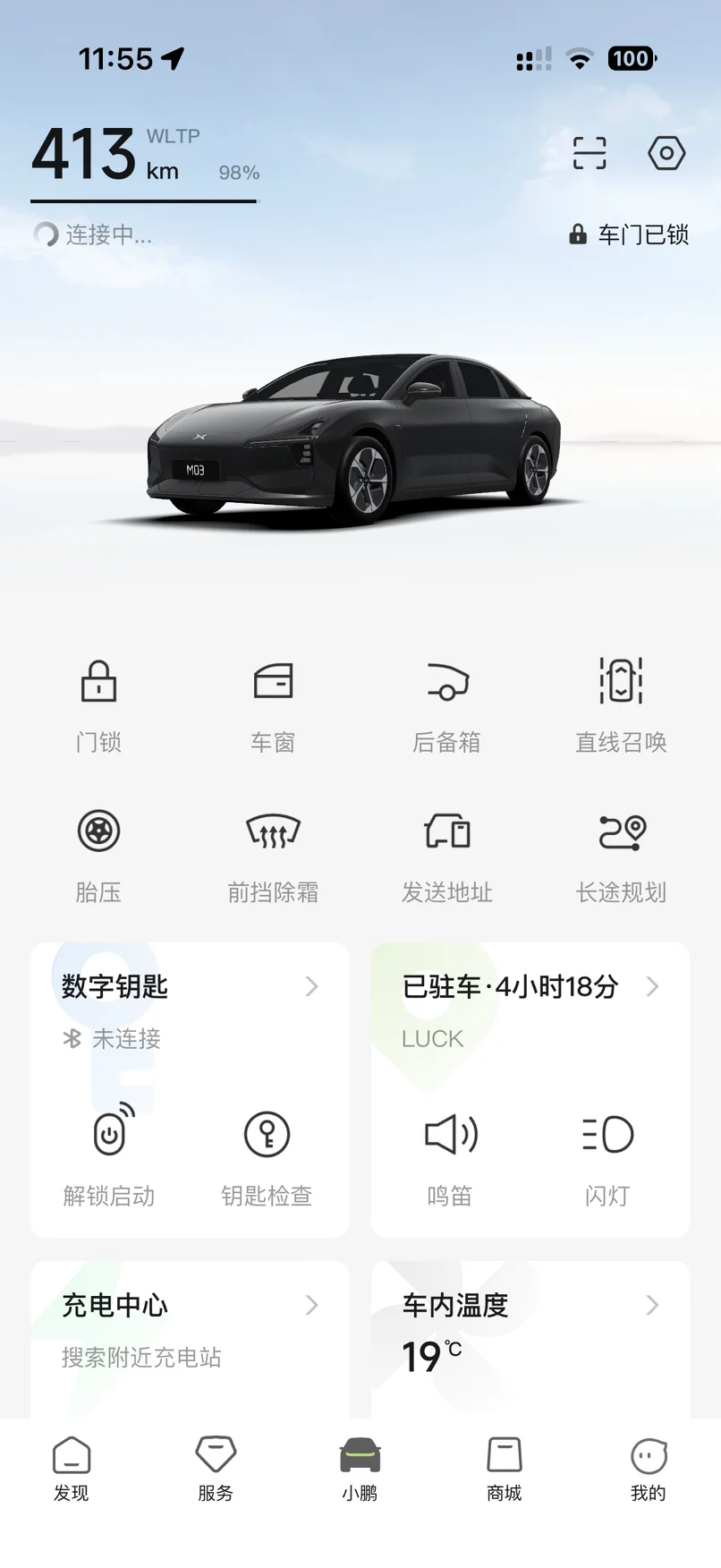Open the 车窗 window control
721x1568 pixels.
(x=273, y=703)
